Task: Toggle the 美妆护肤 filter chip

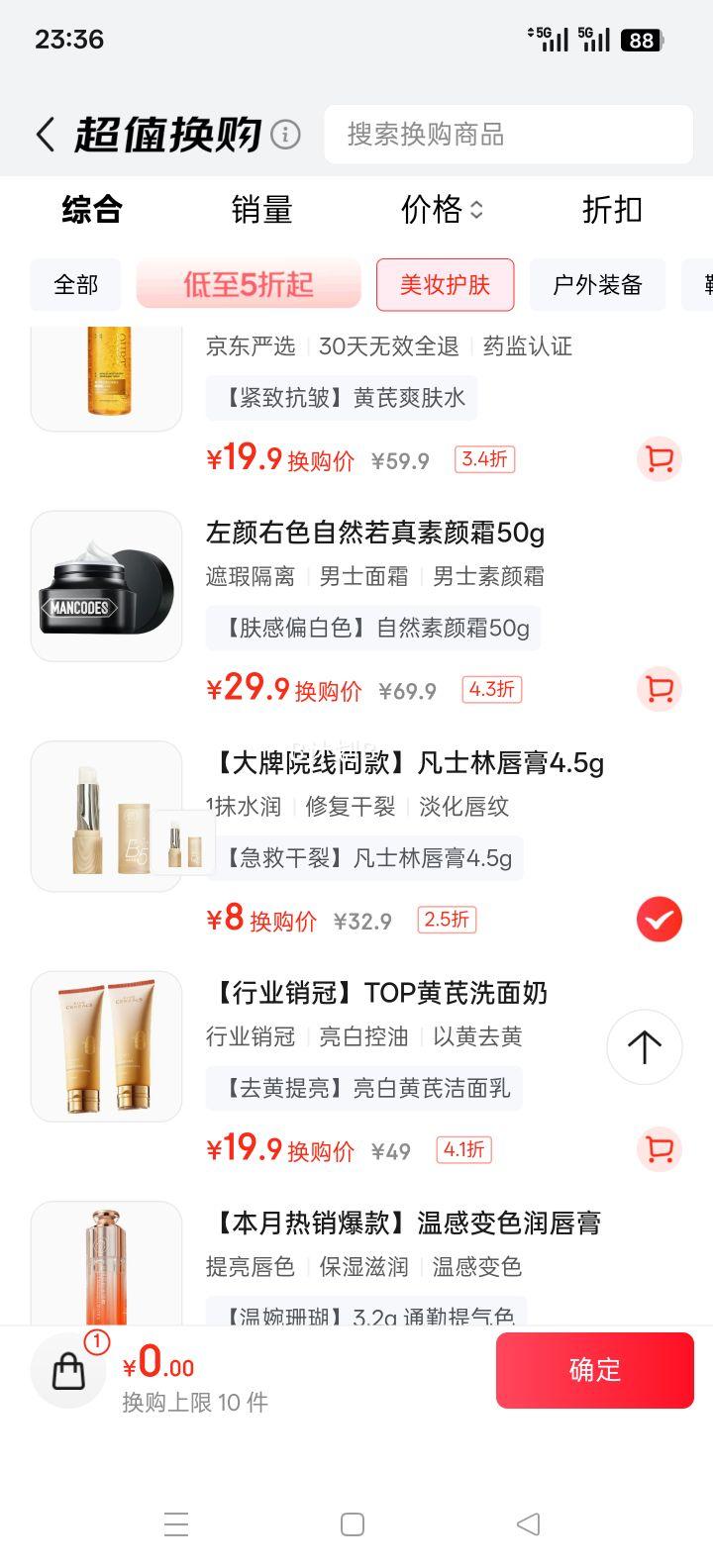Action: coord(445,284)
